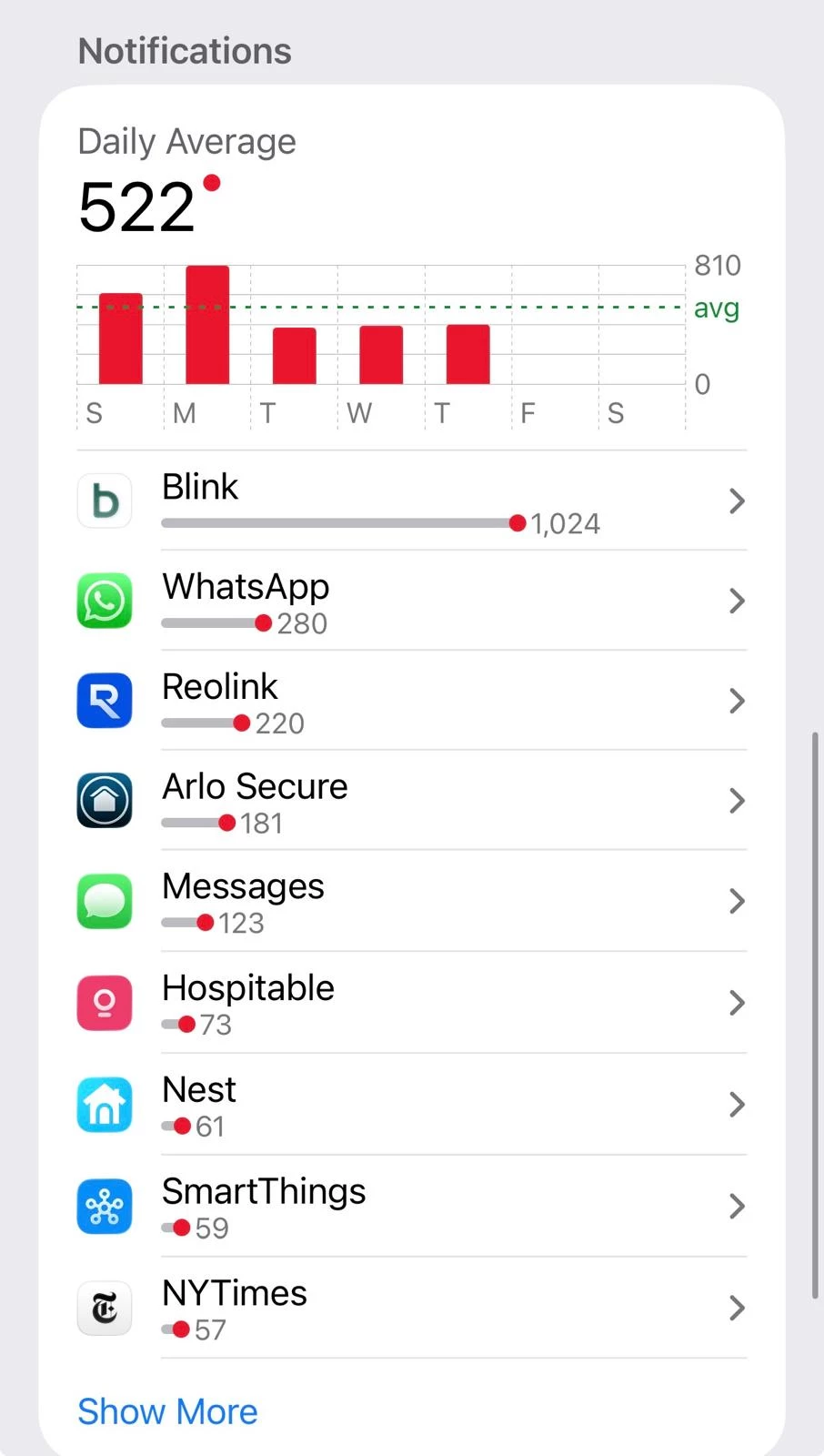Tap the Messages notifications row
This screenshot has height=1456, width=824.
click(x=411, y=902)
